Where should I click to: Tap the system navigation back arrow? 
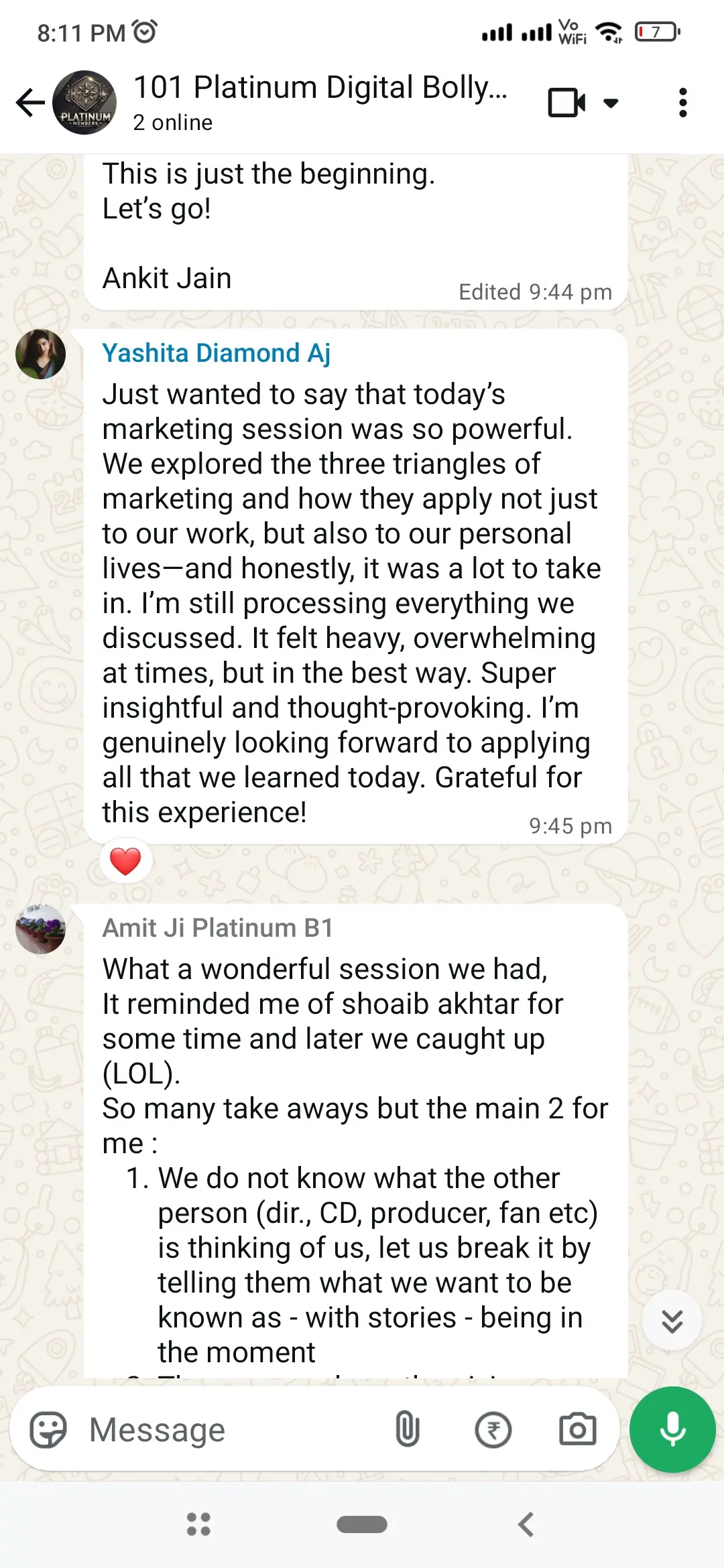tap(526, 1524)
